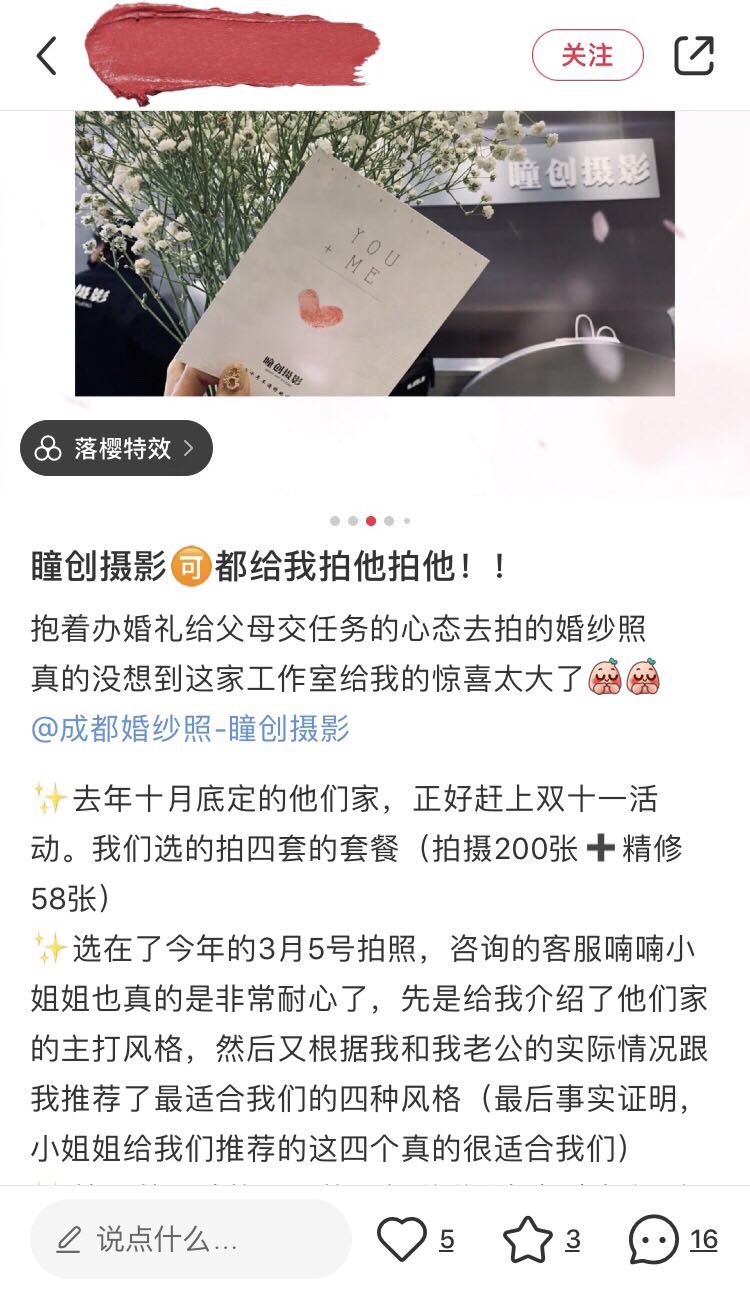Viewport: 750px width, 1293px height.
Task: Open the comments with the bubble icon
Action: click(654, 1240)
